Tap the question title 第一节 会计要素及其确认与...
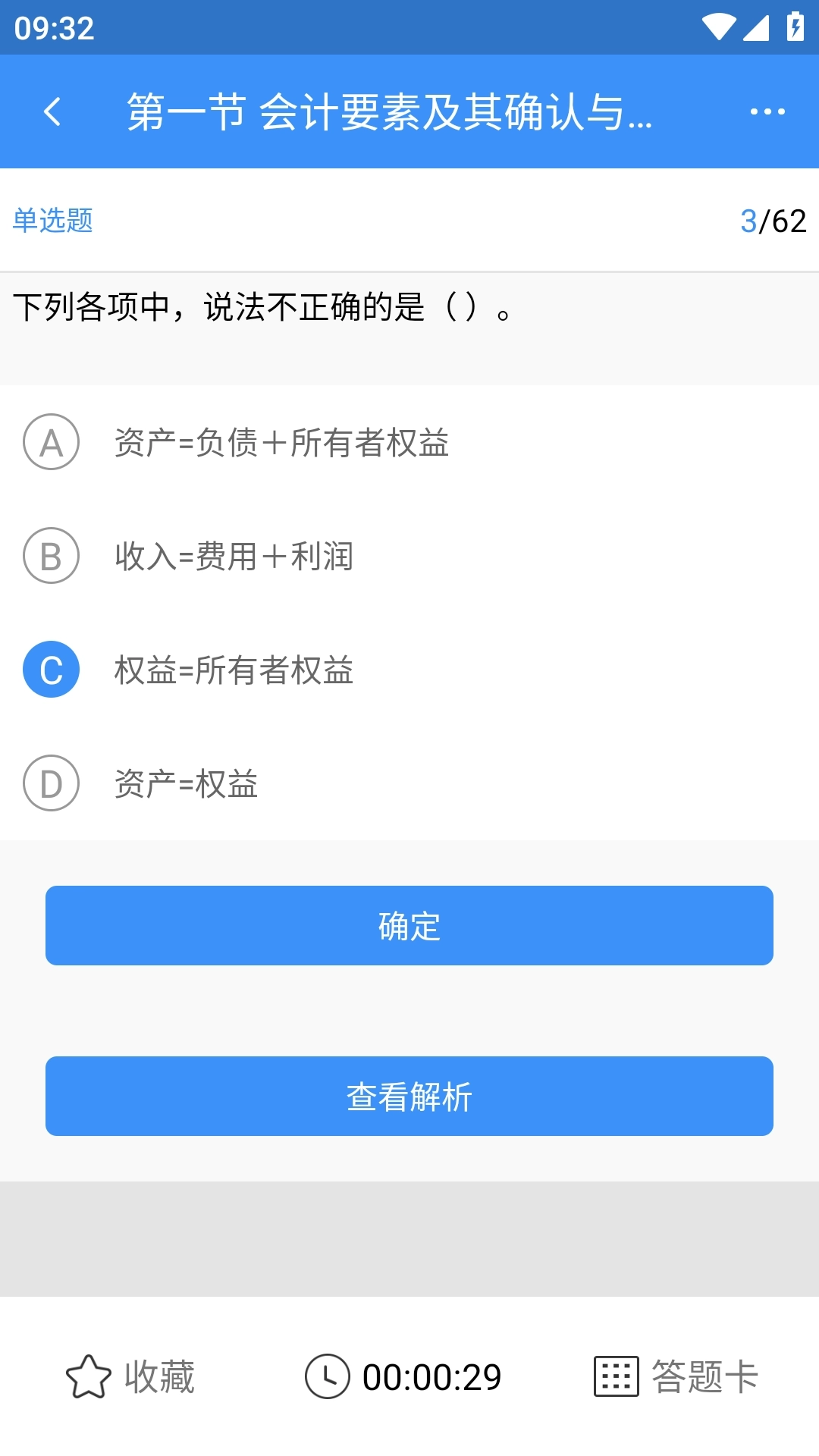Viewport: 819px width, 1456px height. [x=391, y=111]
